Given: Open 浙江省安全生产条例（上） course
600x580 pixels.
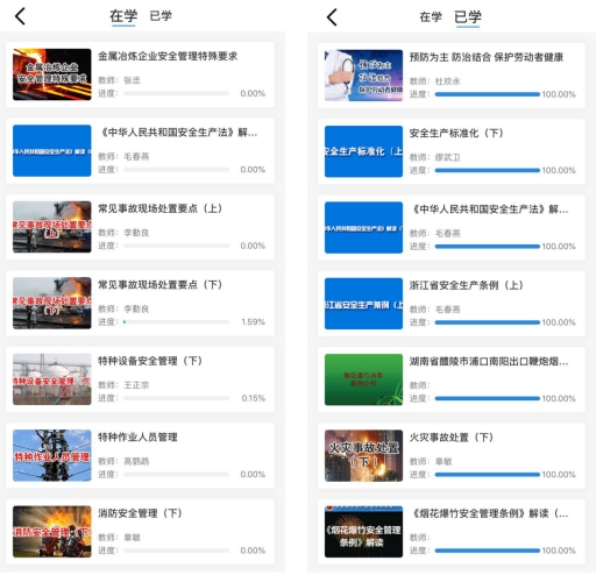Looking at the screenshot, I should [x=452, y=303].
